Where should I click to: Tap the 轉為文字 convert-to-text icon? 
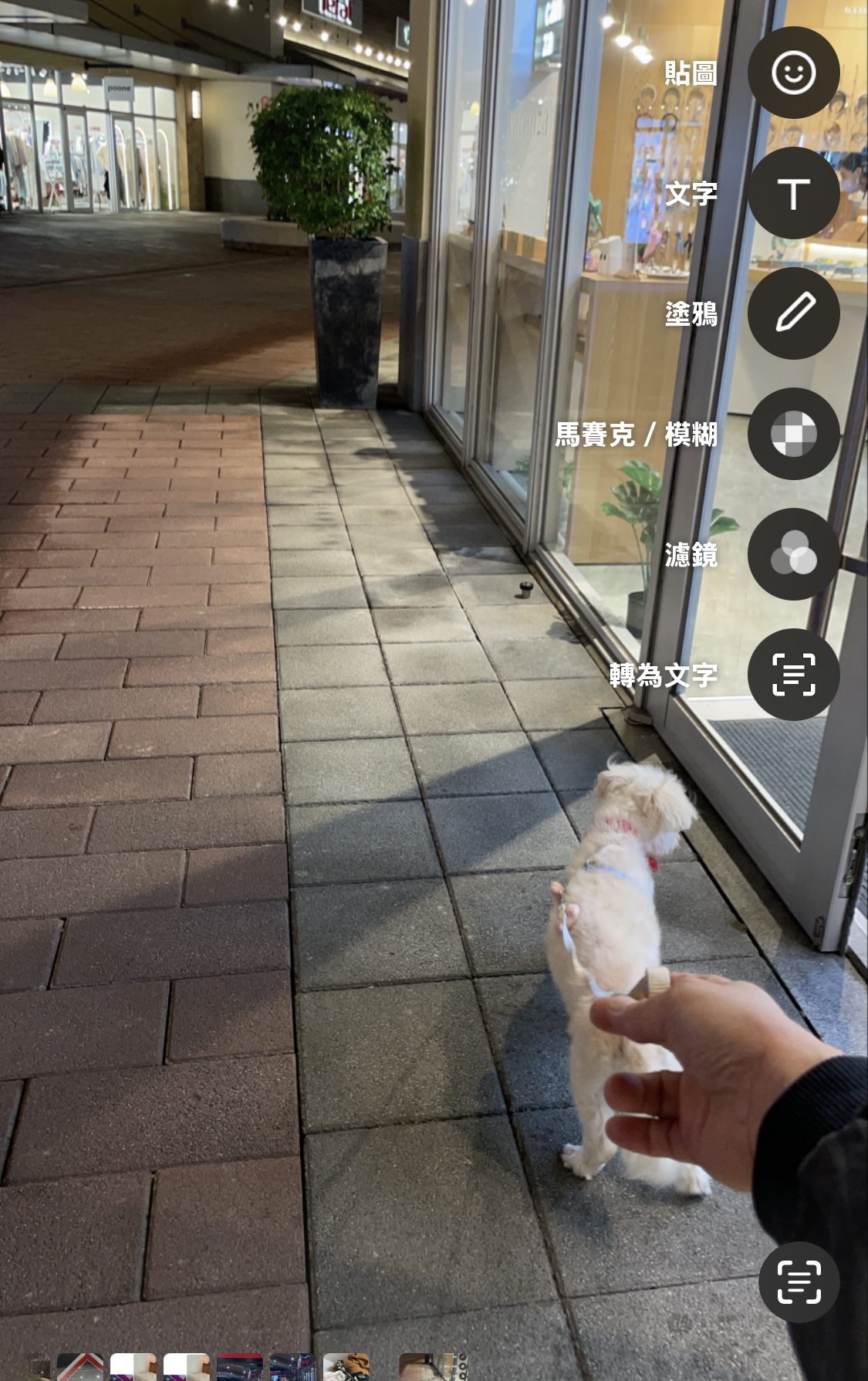793,675
